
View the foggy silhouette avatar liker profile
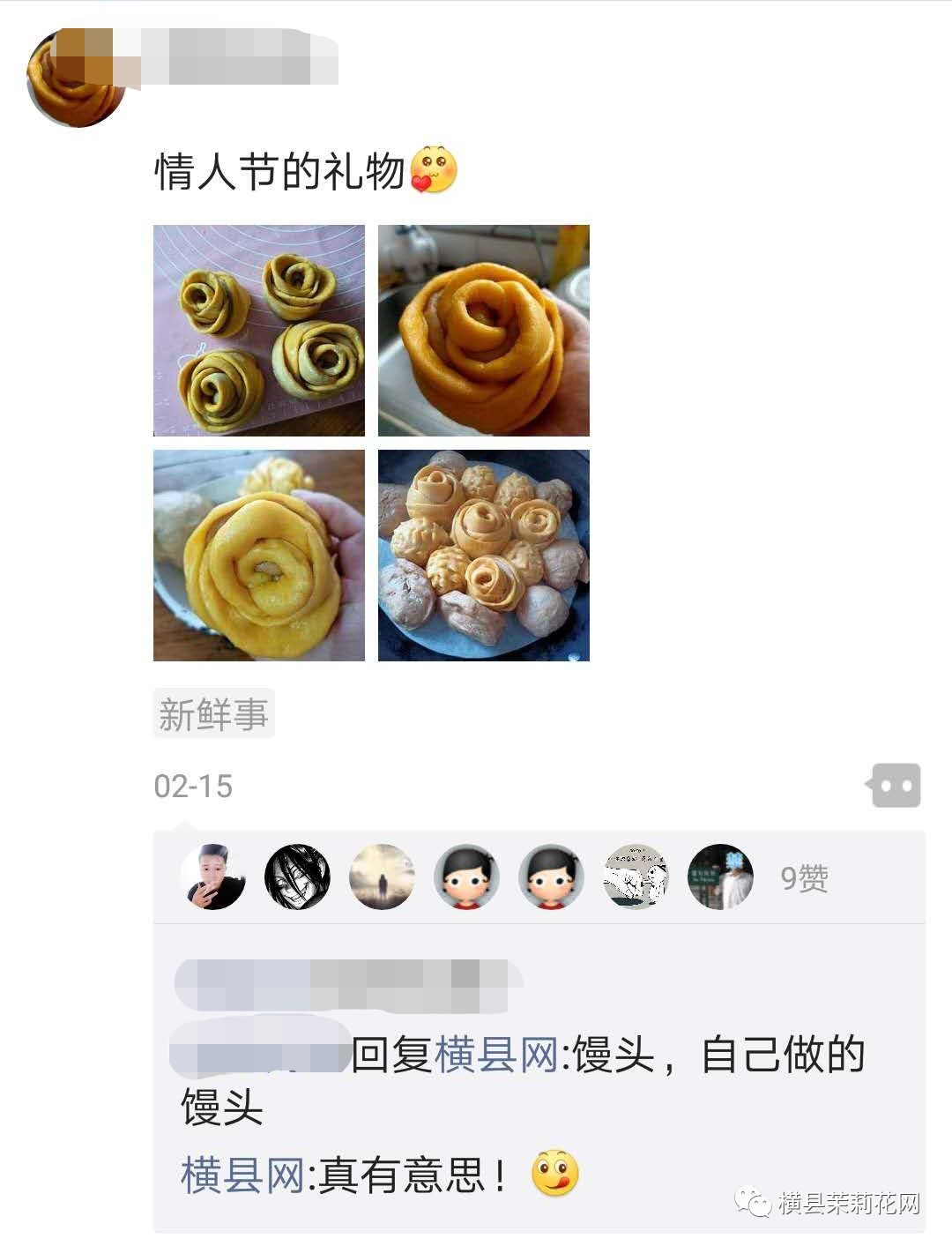click(382, 877)
